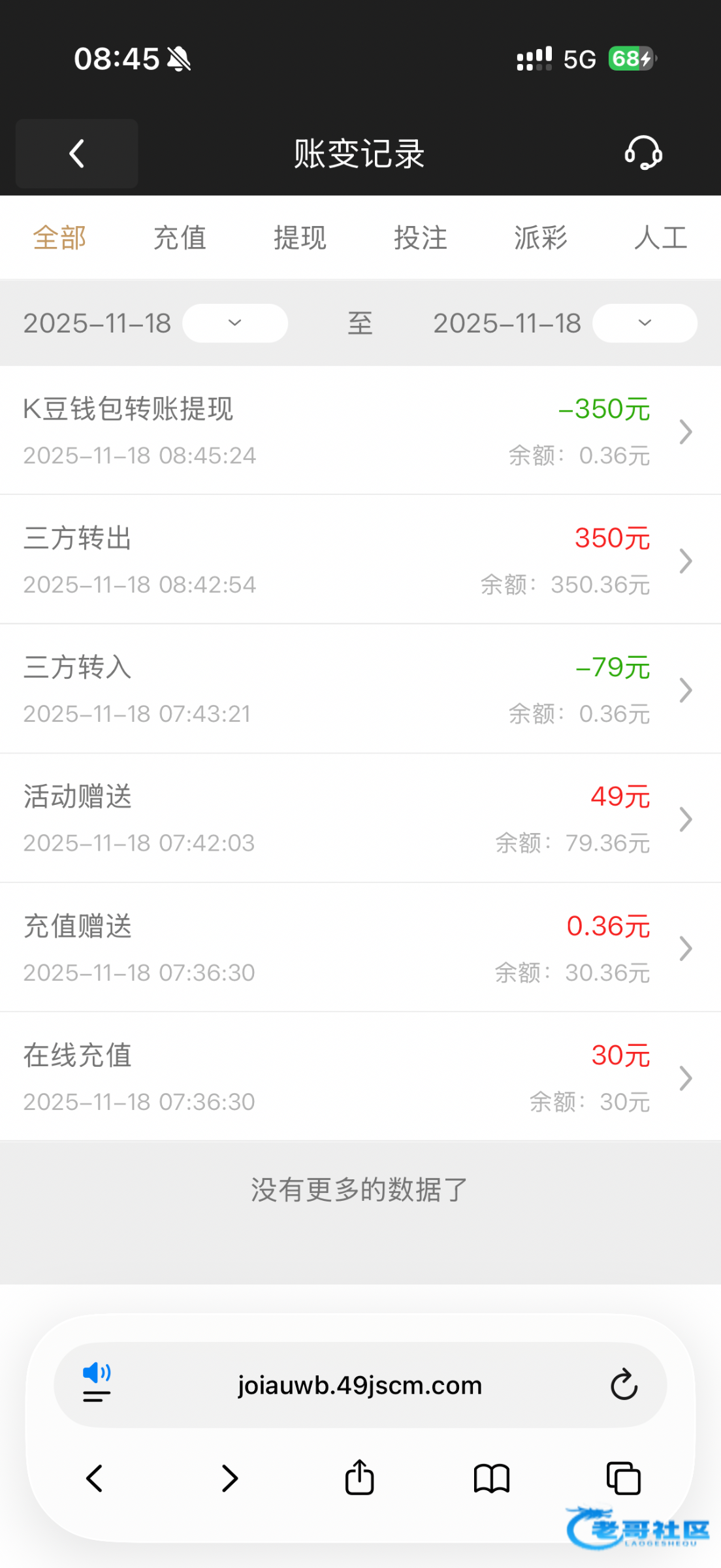This screenshot has width=721, height=1568.
Task: Open the K豆钱包转账提现 record
Action: pyautogui.click(x=359, y=431)
